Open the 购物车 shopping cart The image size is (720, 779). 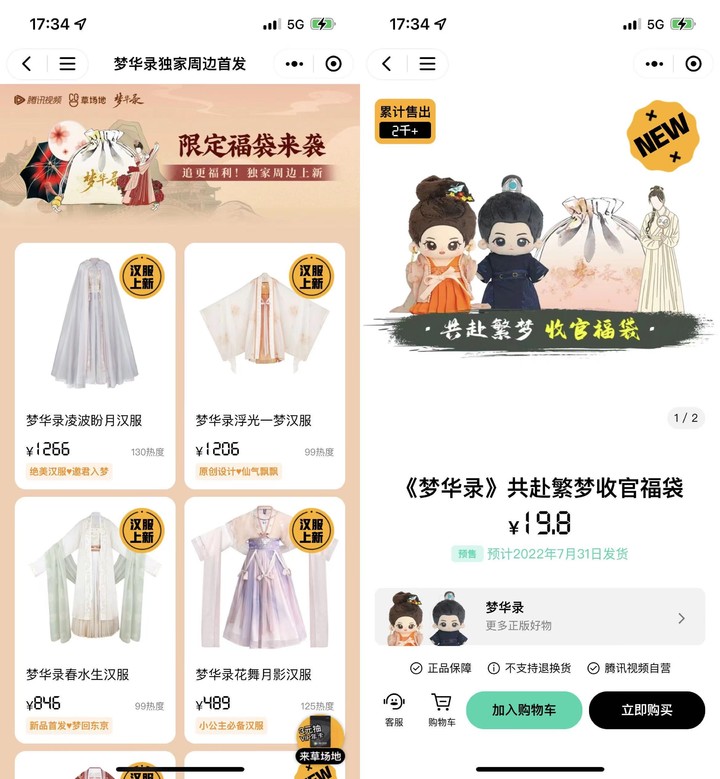coord(442,709)
